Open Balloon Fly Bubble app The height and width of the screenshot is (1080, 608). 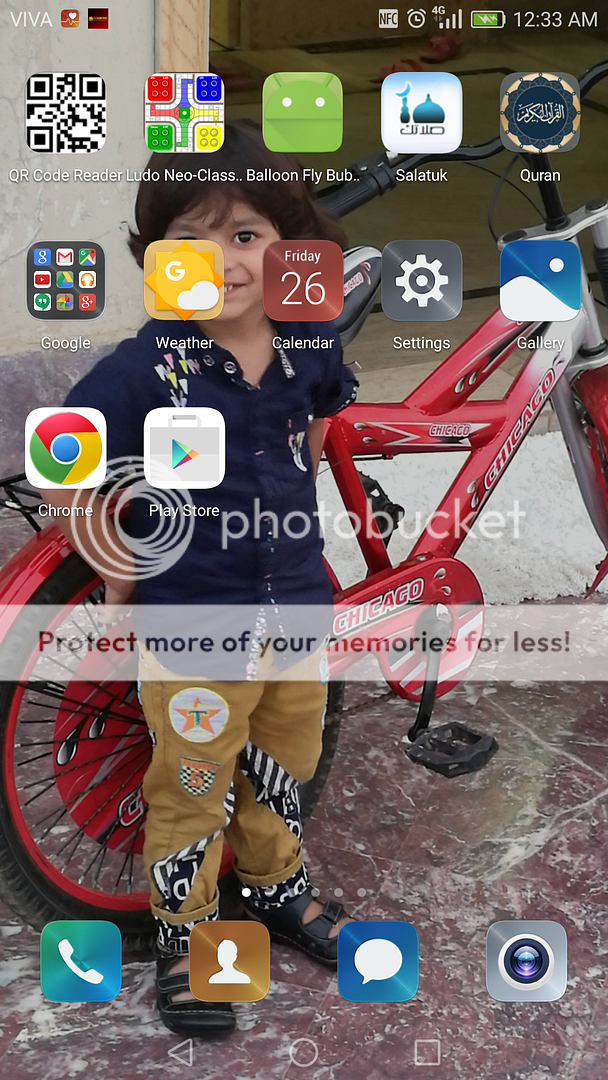point(303,113)
